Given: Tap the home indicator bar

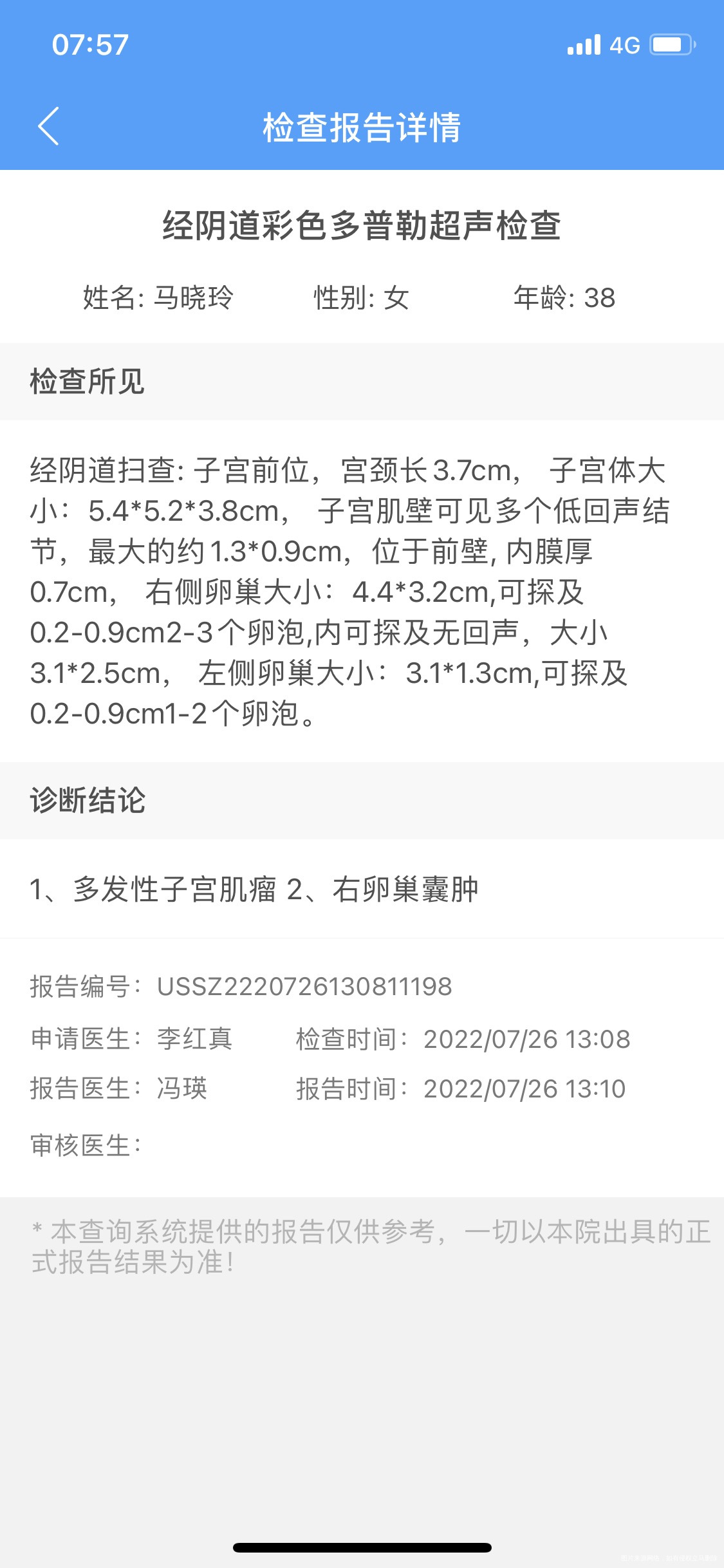Looking at the screenshot, I should coord(362,1548).
